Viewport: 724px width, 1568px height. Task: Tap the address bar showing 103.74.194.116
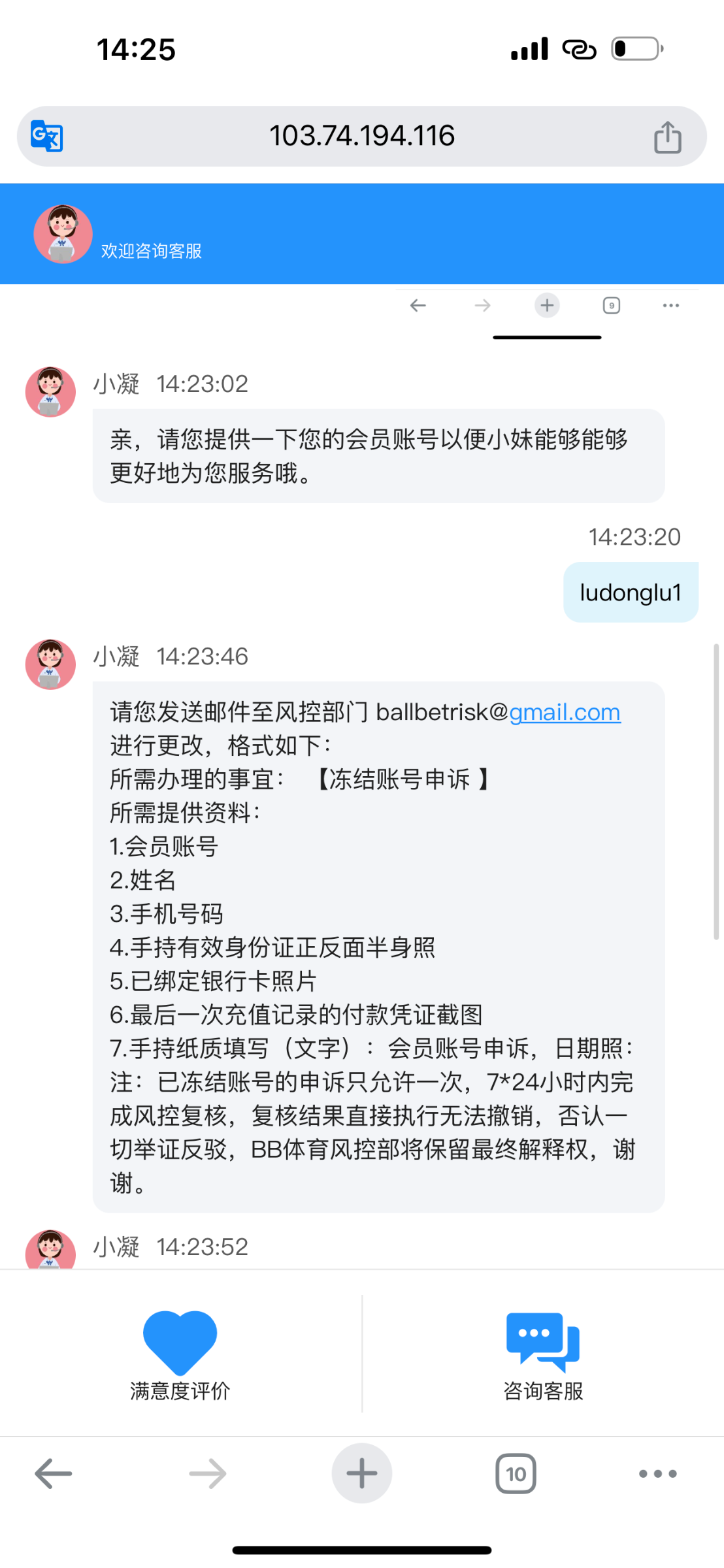pyautogui.click(x=361, y=136)
